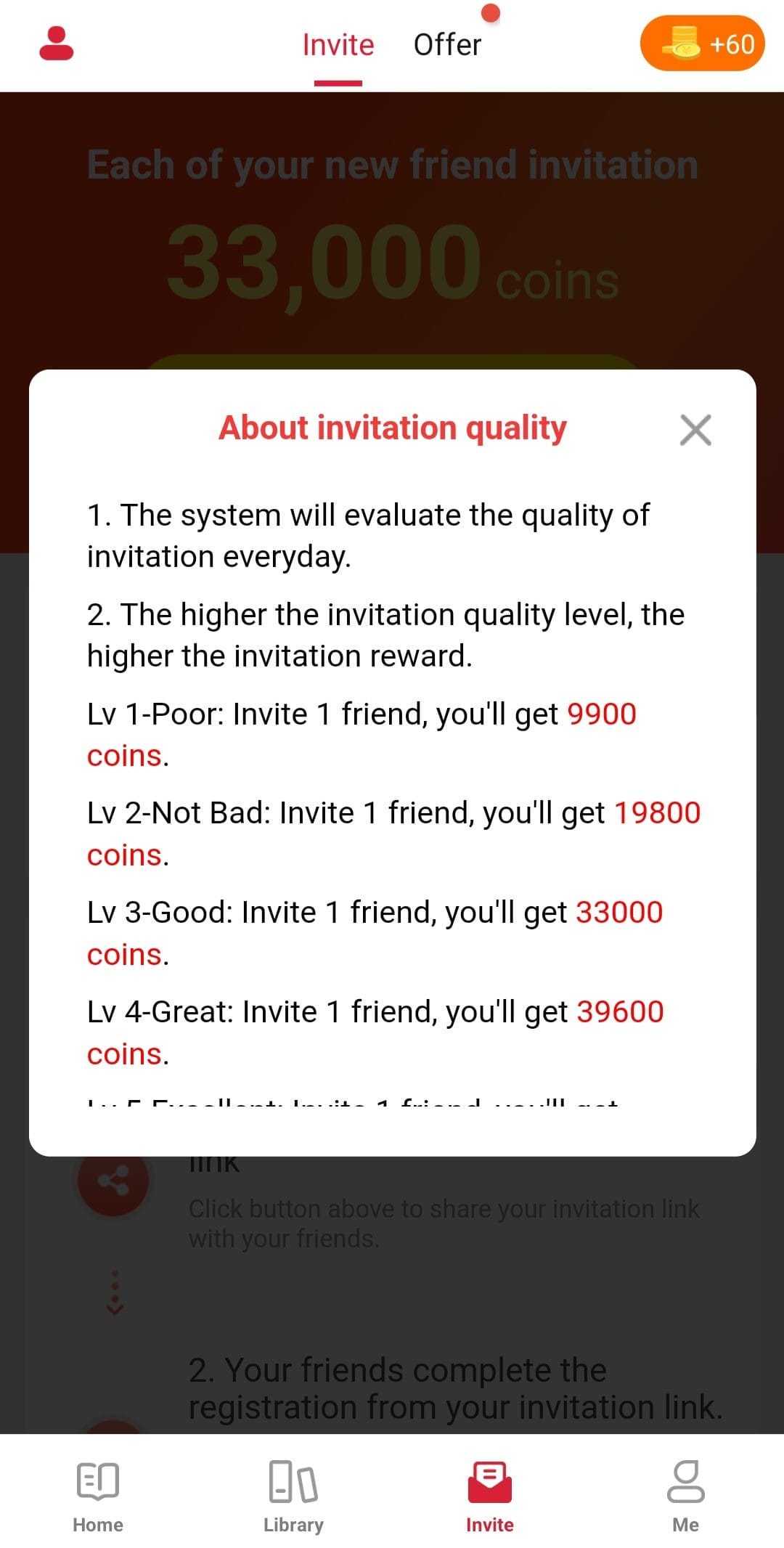
Task: Close the About invitation quality dialog
Action: pos(695,430)
